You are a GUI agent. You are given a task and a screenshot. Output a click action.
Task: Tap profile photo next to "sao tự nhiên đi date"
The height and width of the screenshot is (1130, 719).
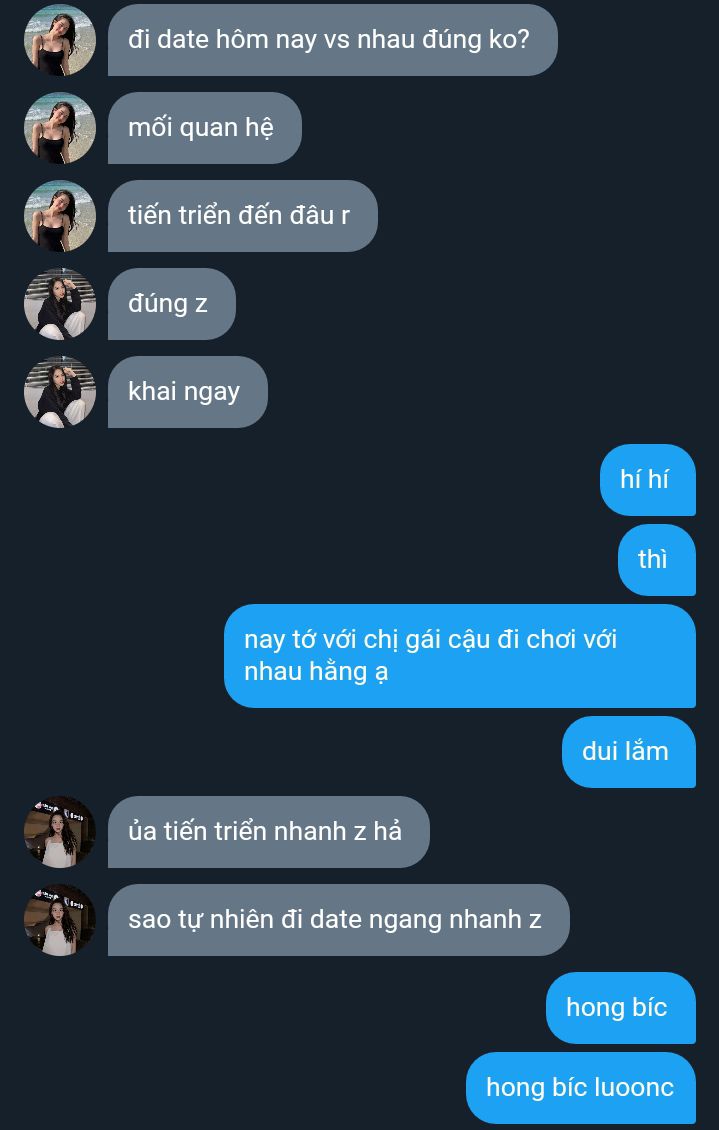pos(60,920)
